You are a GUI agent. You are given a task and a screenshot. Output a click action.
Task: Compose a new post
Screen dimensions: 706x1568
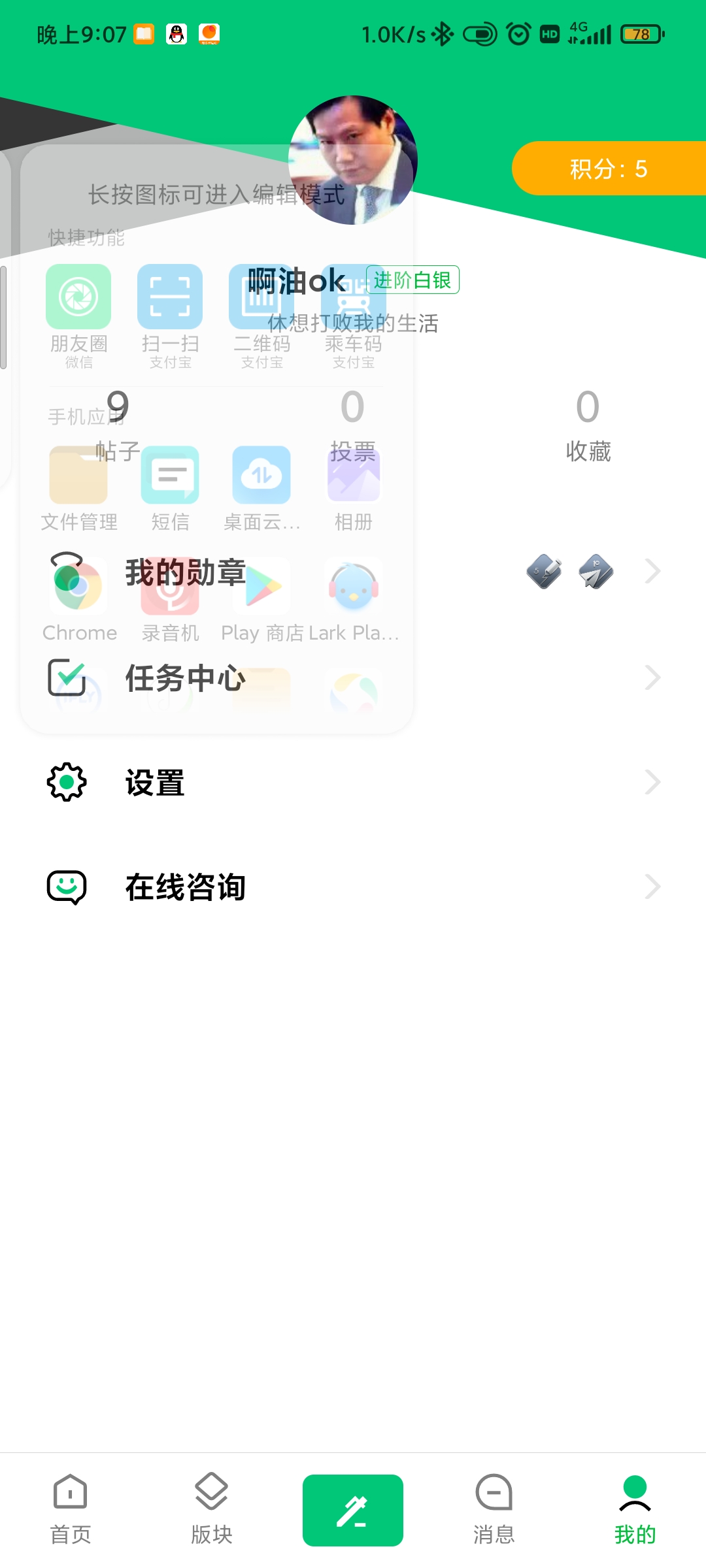[x=353, y=1511]
